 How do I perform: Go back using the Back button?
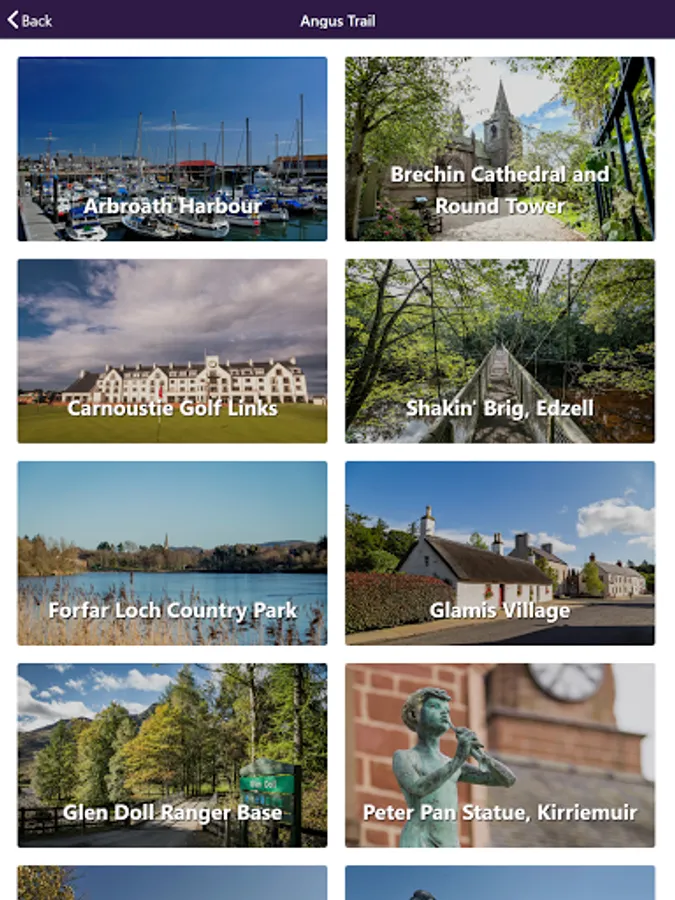pos(30,20)
